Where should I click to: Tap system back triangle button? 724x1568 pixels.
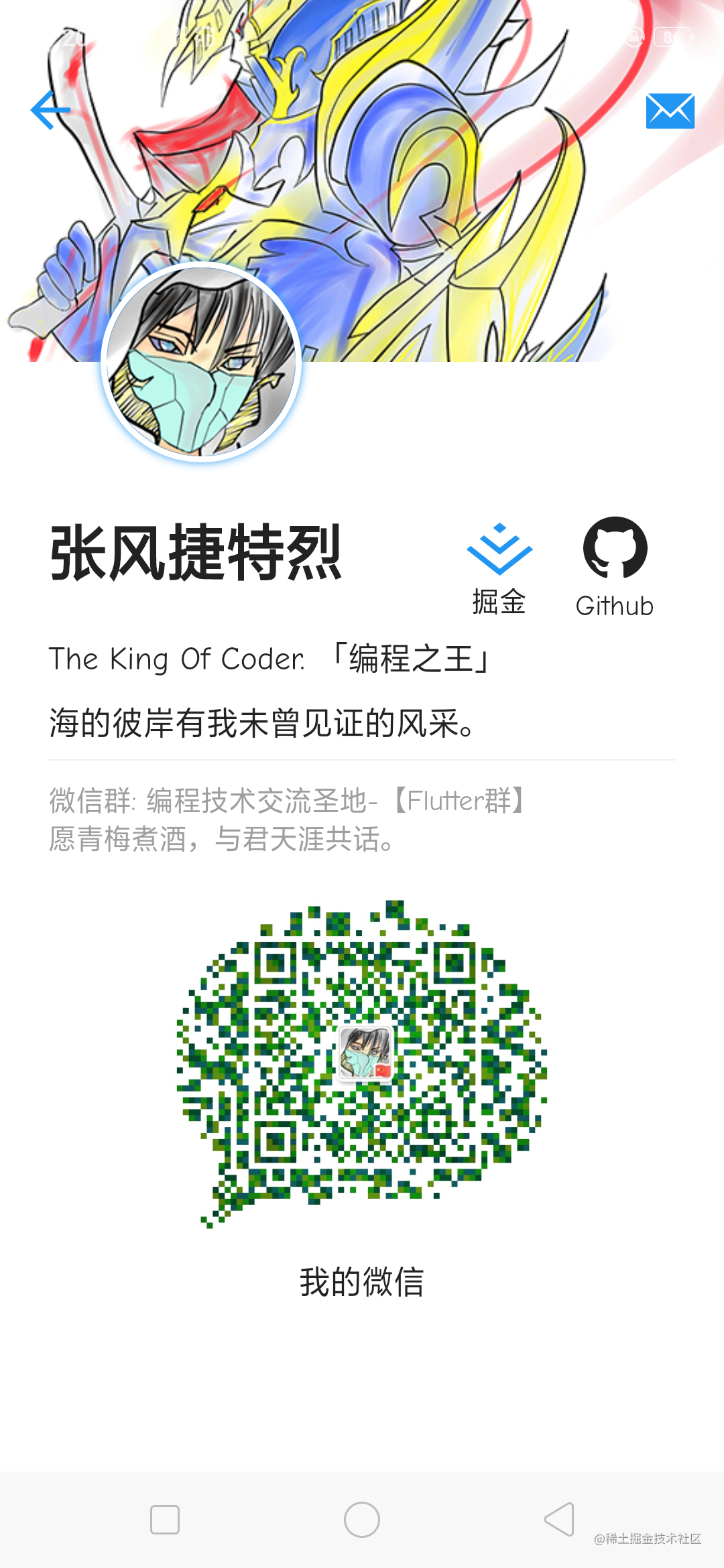point(559,1519)
